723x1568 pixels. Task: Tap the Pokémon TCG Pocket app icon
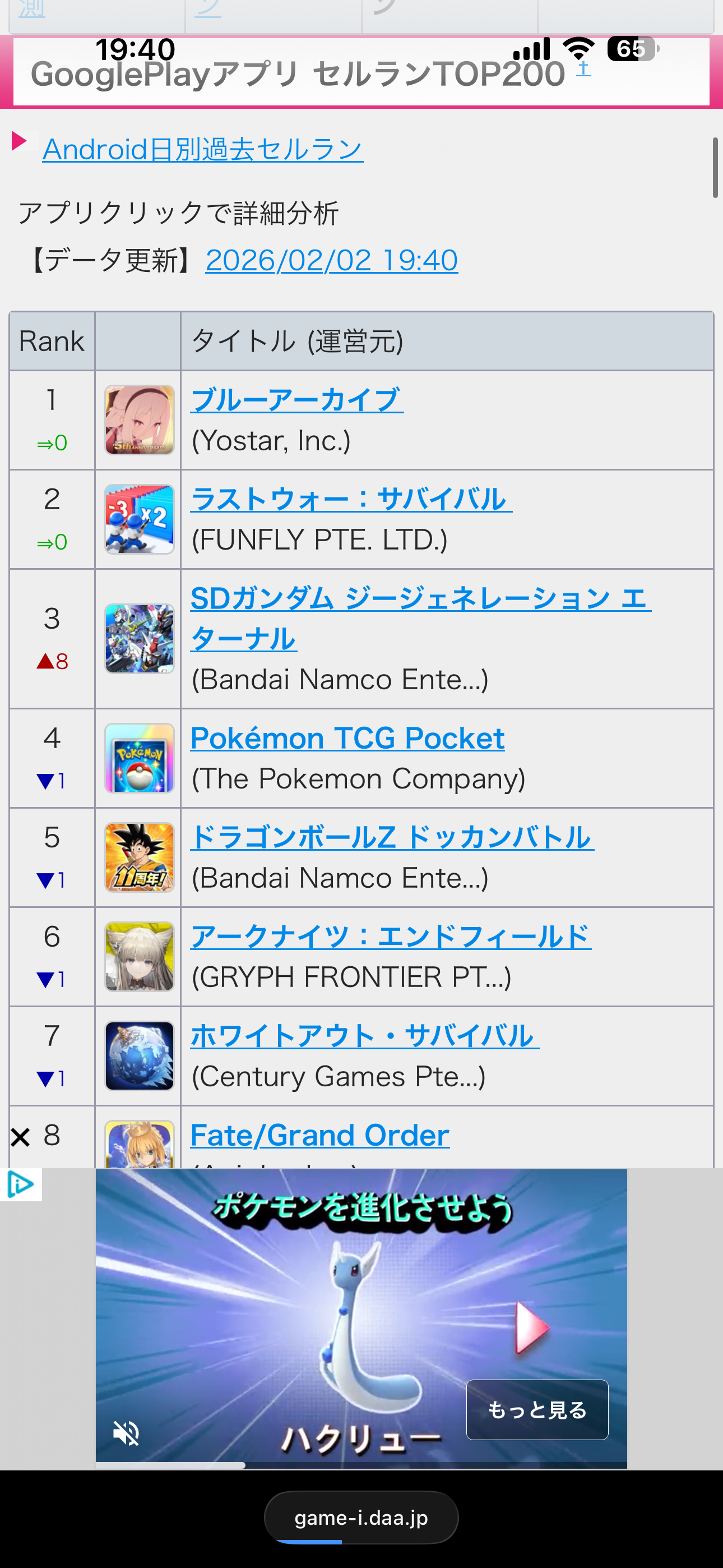pos(140,758)
